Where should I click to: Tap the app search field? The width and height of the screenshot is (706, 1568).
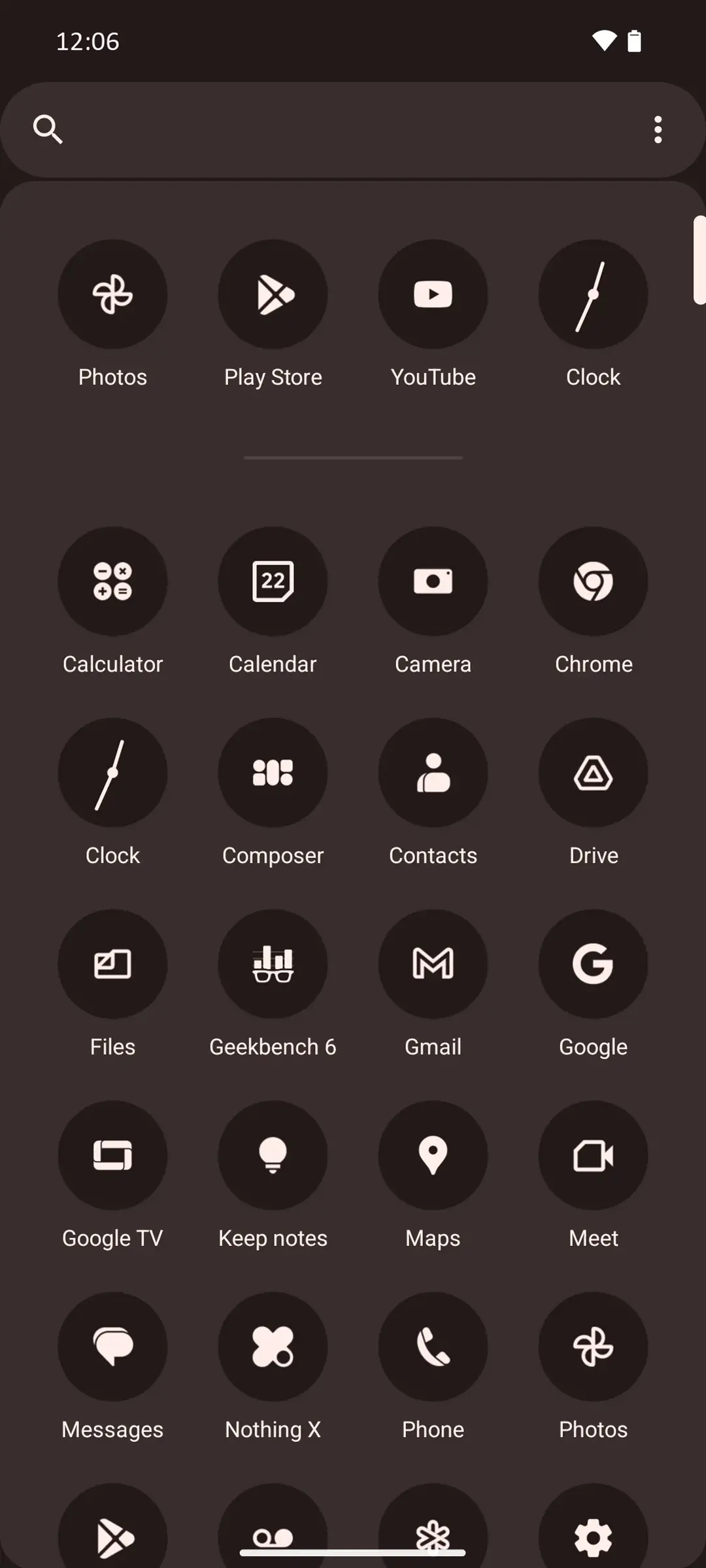340,129
